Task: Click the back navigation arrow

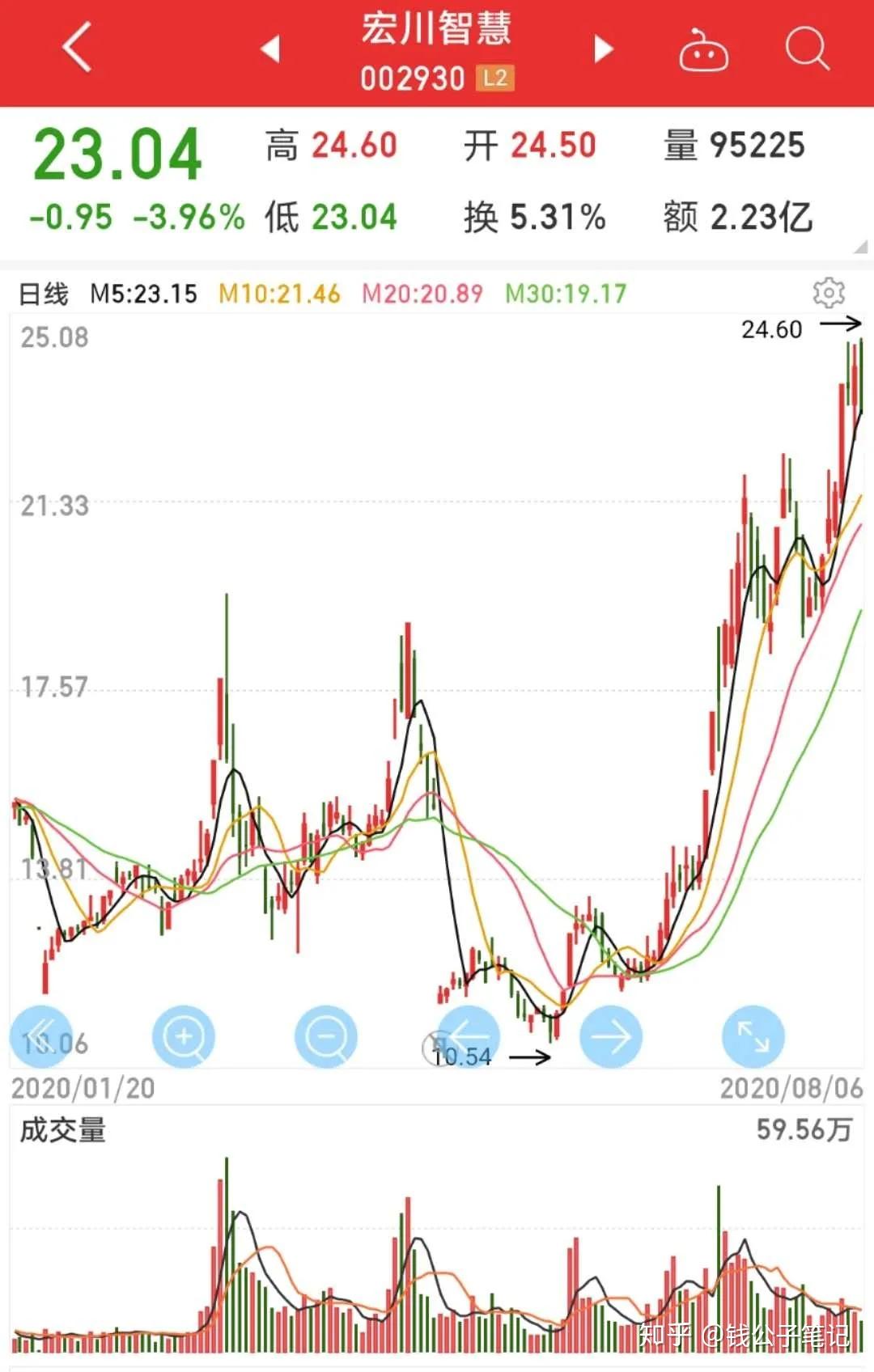Action: (74, 47)
